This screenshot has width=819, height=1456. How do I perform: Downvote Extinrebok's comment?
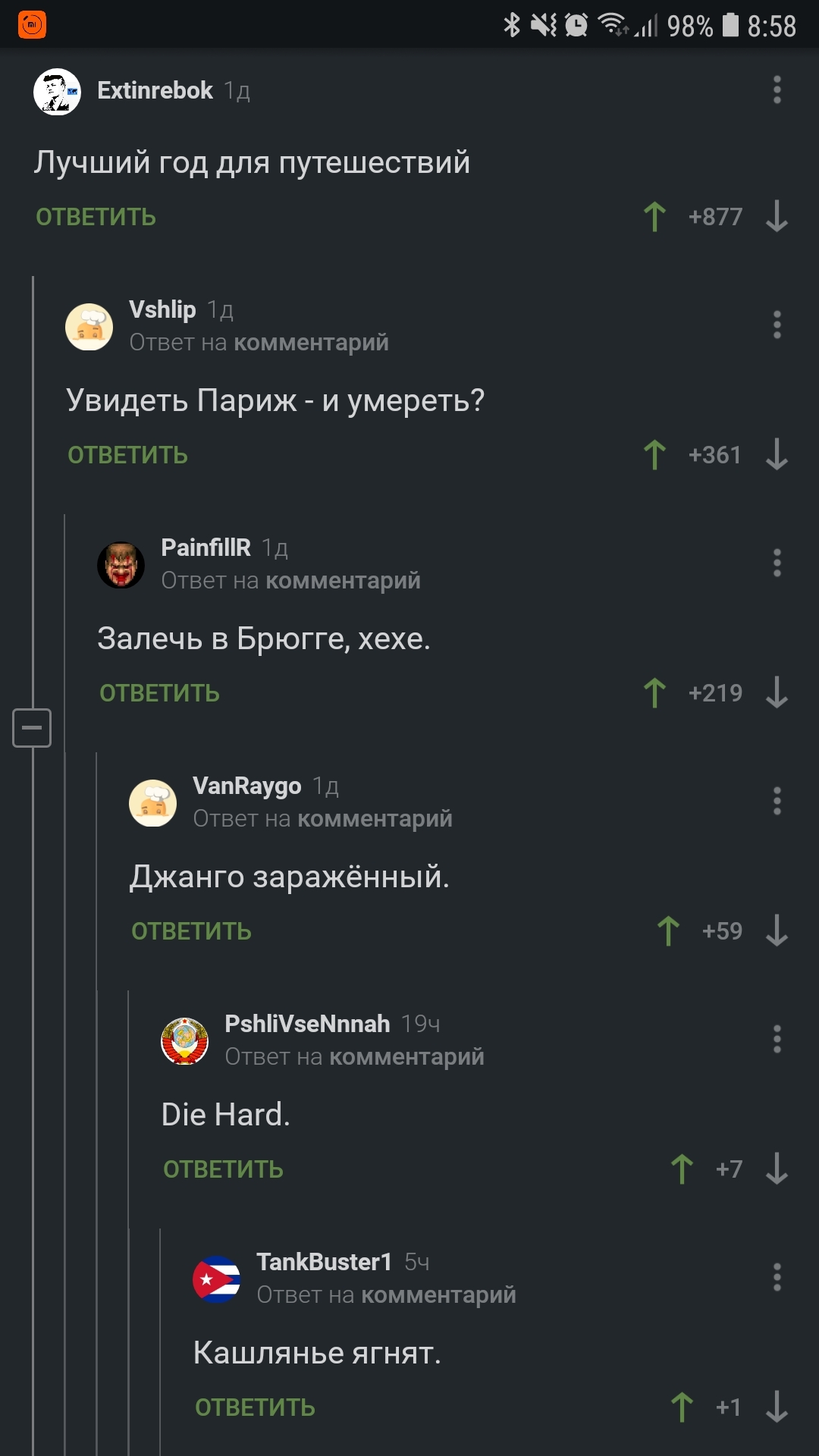(x=777, y=217)
